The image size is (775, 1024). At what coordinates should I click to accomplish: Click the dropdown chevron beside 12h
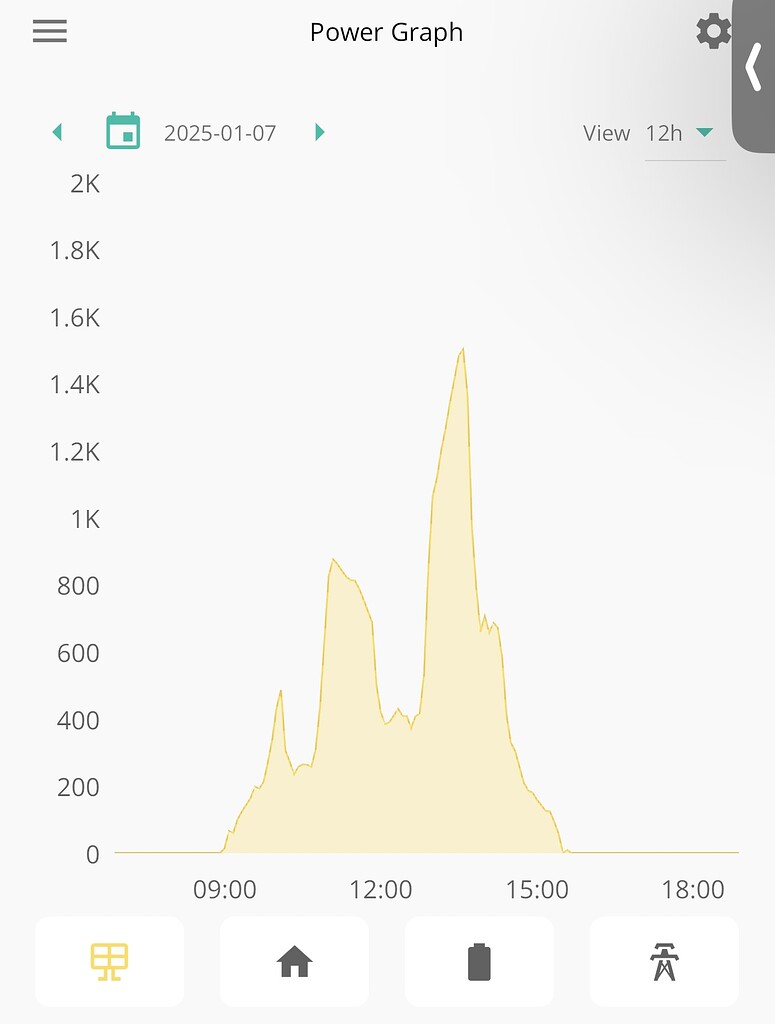click(706, 132)
